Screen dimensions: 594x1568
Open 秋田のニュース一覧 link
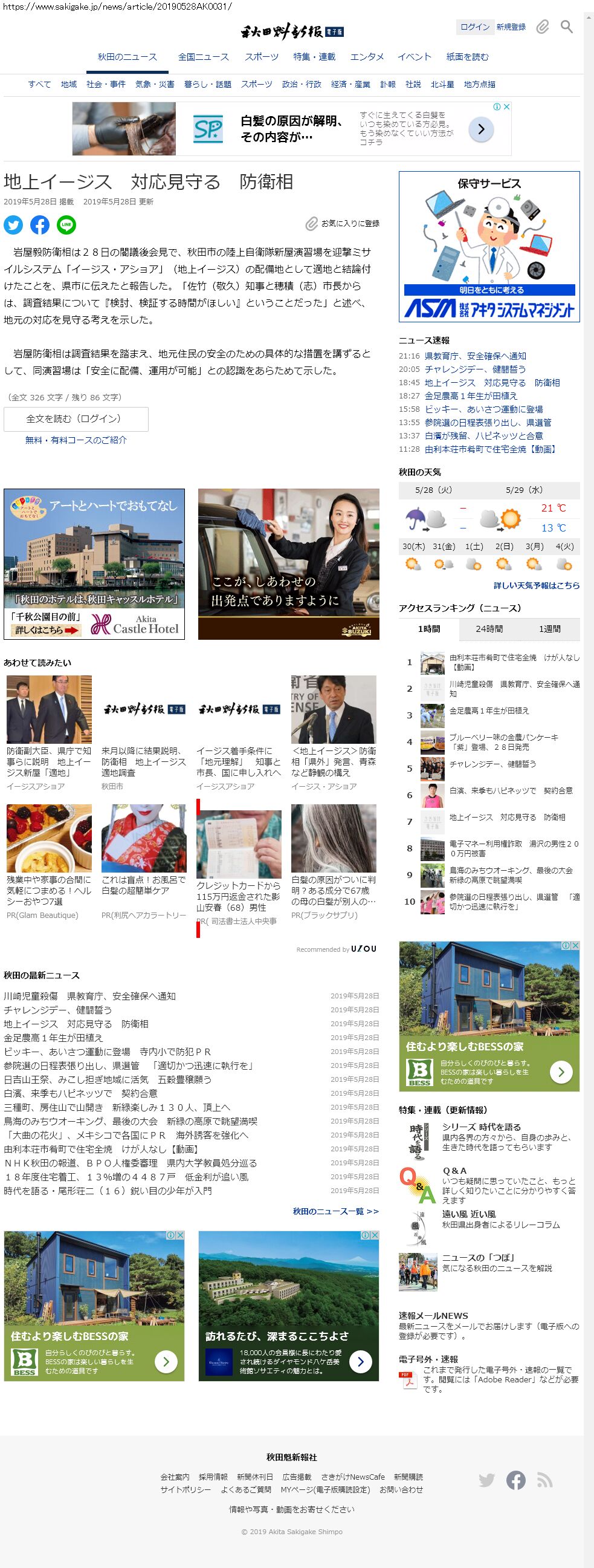(x=335, y=1211)
